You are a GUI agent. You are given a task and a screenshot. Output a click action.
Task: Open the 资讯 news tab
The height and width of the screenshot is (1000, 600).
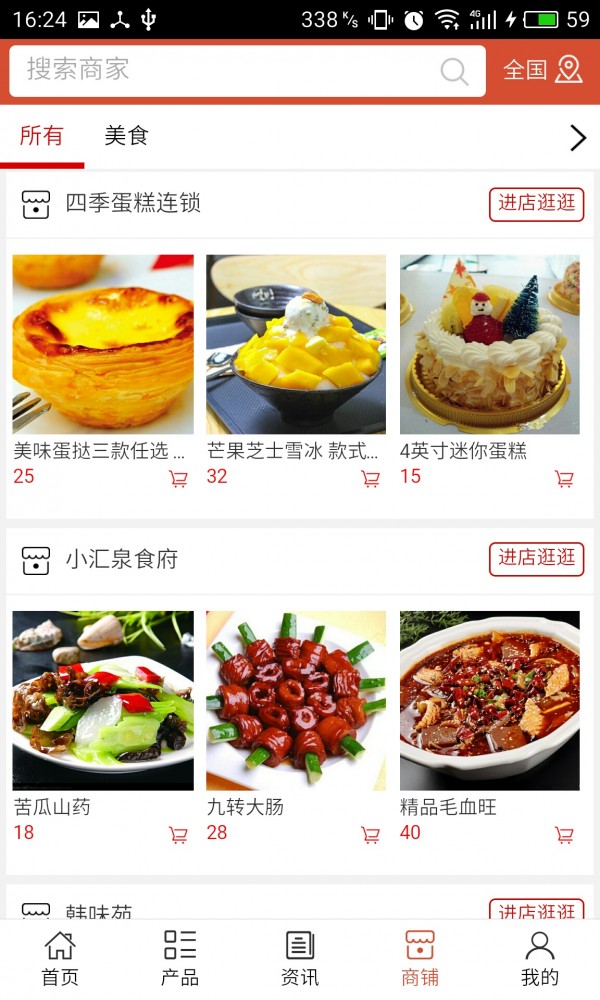tap(300, 958)
